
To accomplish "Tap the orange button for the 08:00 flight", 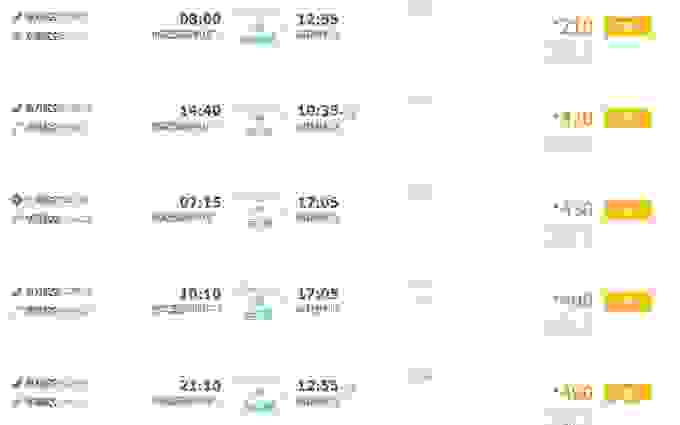I will (628, 27).
